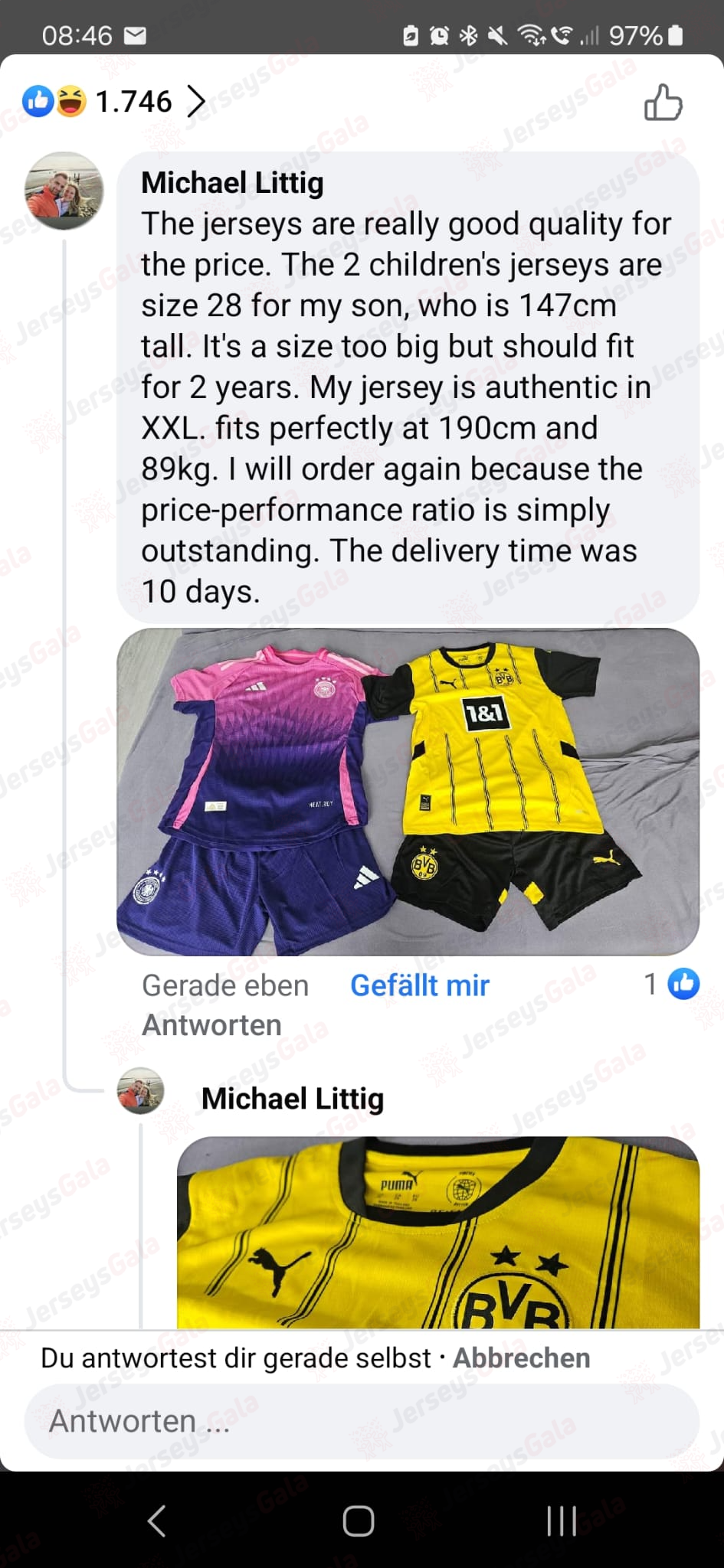Focus the 'Antworten ...' reply field

[362, 1421]
